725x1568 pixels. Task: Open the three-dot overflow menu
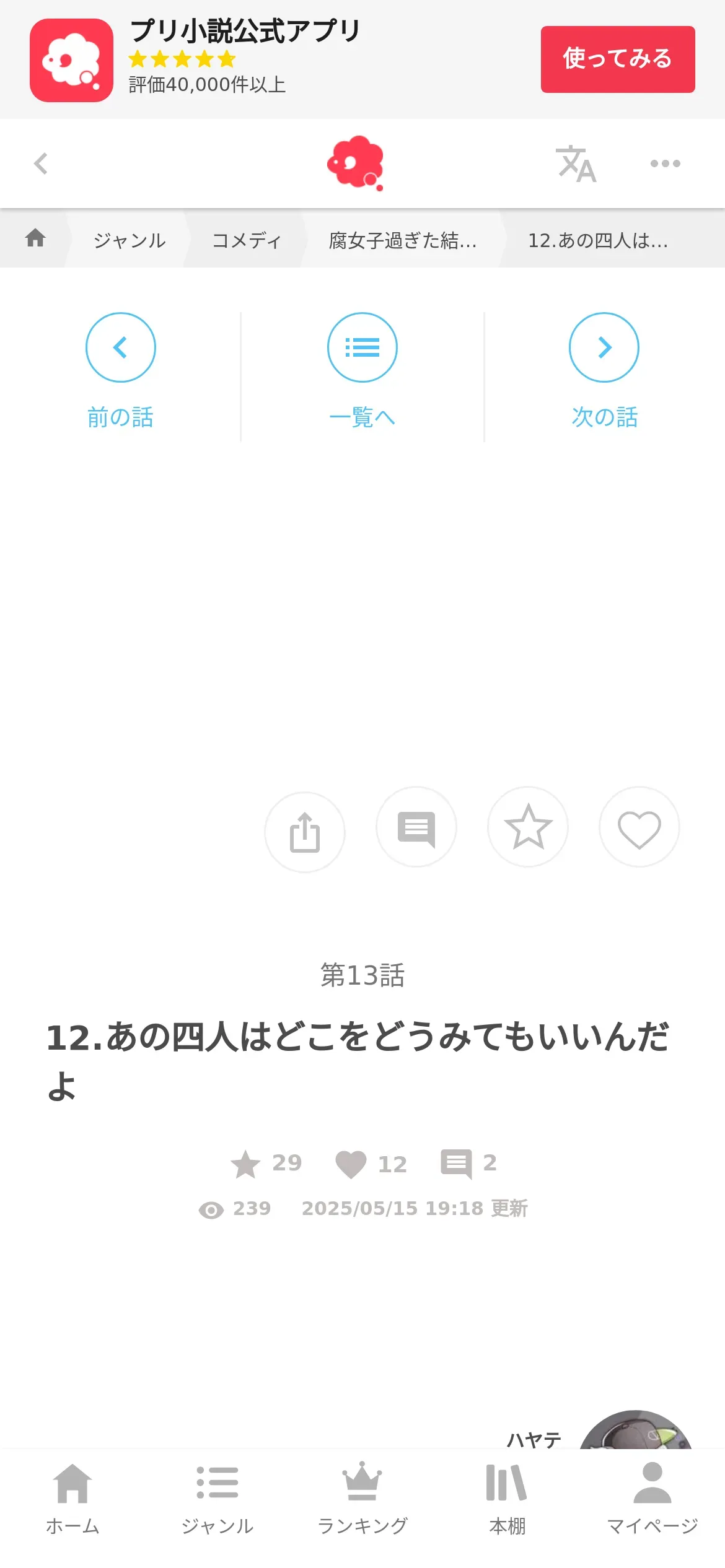pyautogui.click(x=665, y=164)
